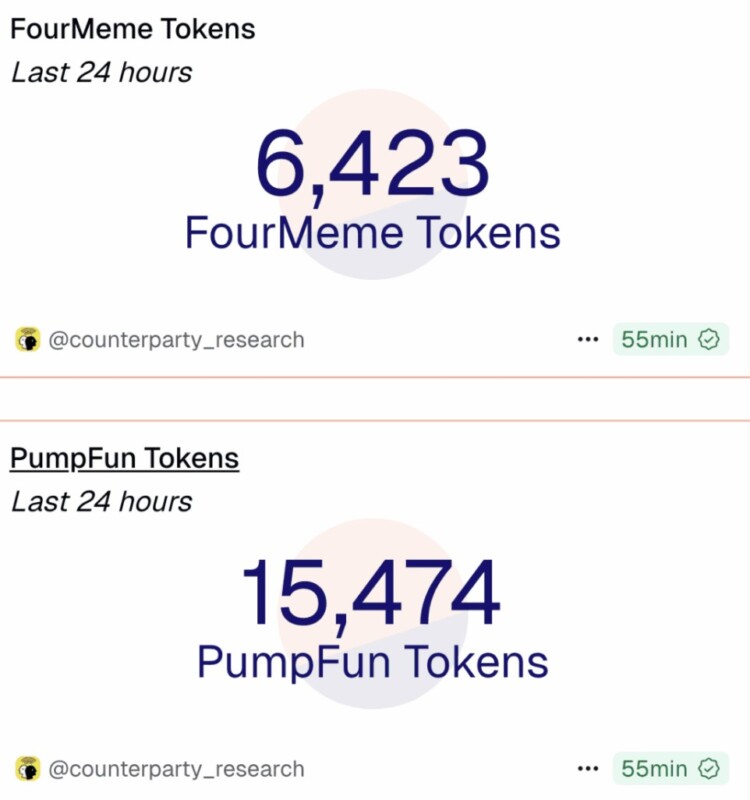This screenshot has height=800, width=750.
Task: Open overflow menu on FourMeme Tokens card
Action: pyautogui.click(x=588, y=340)
